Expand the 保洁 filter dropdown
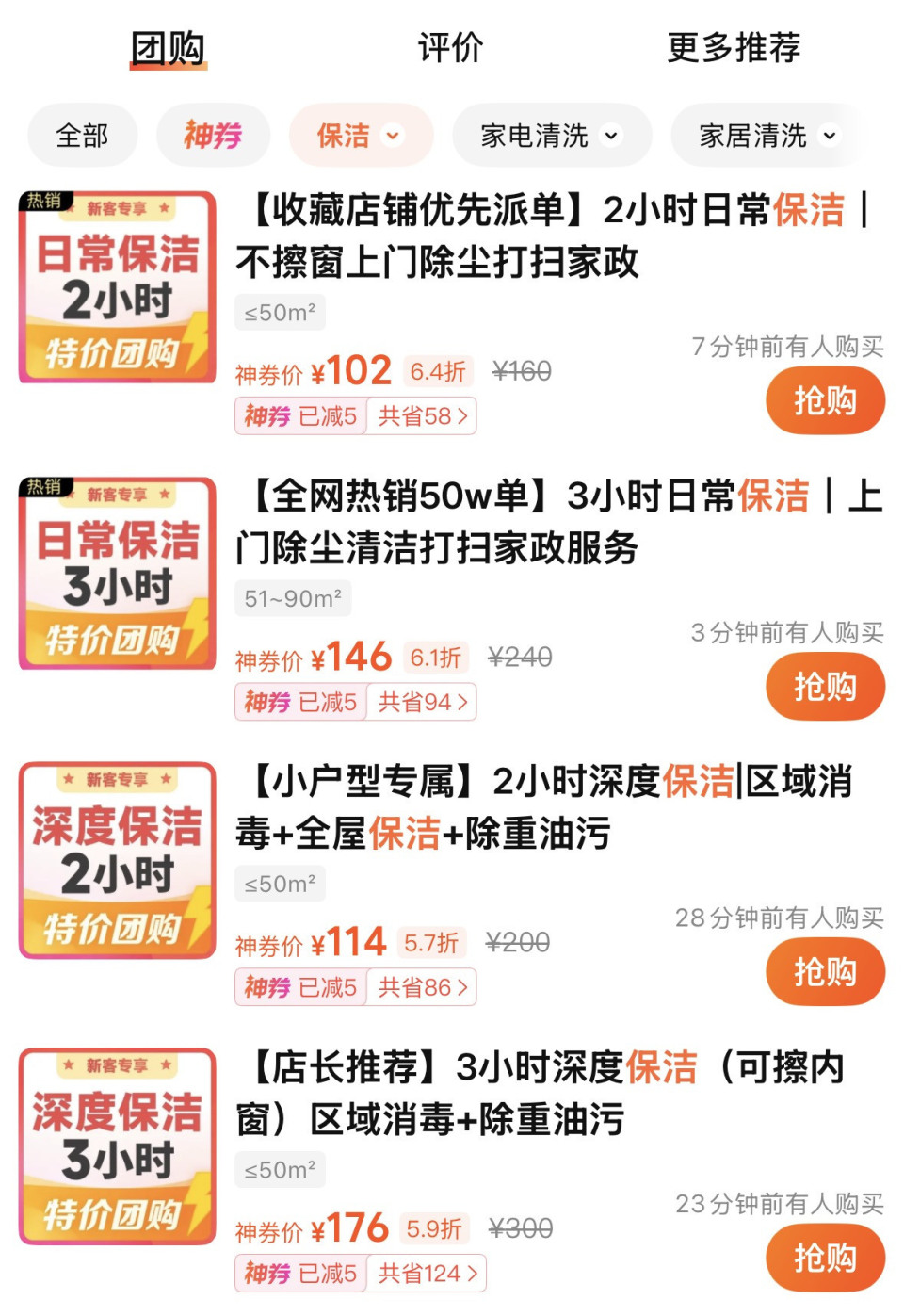 (361, 135)
